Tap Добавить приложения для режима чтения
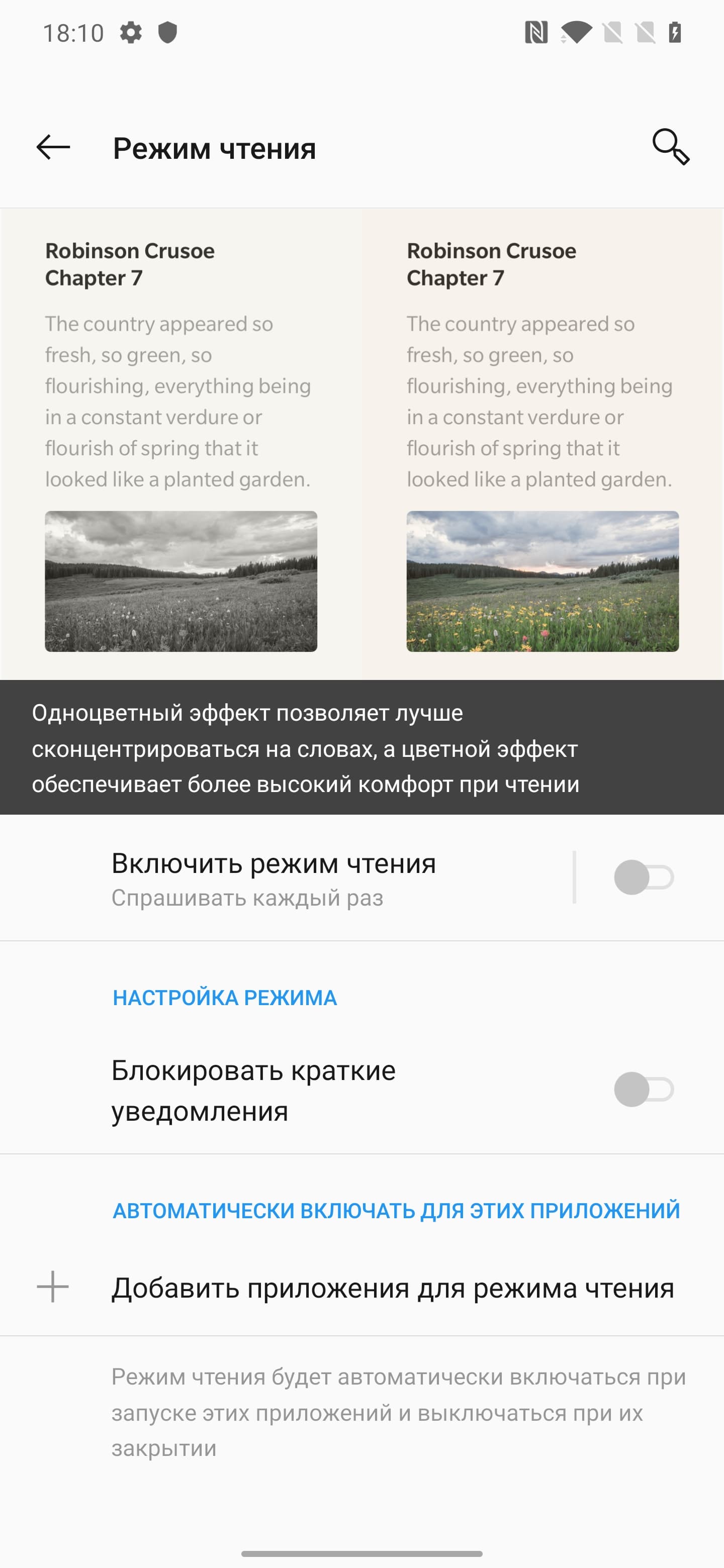 (x=392, y=1288)
